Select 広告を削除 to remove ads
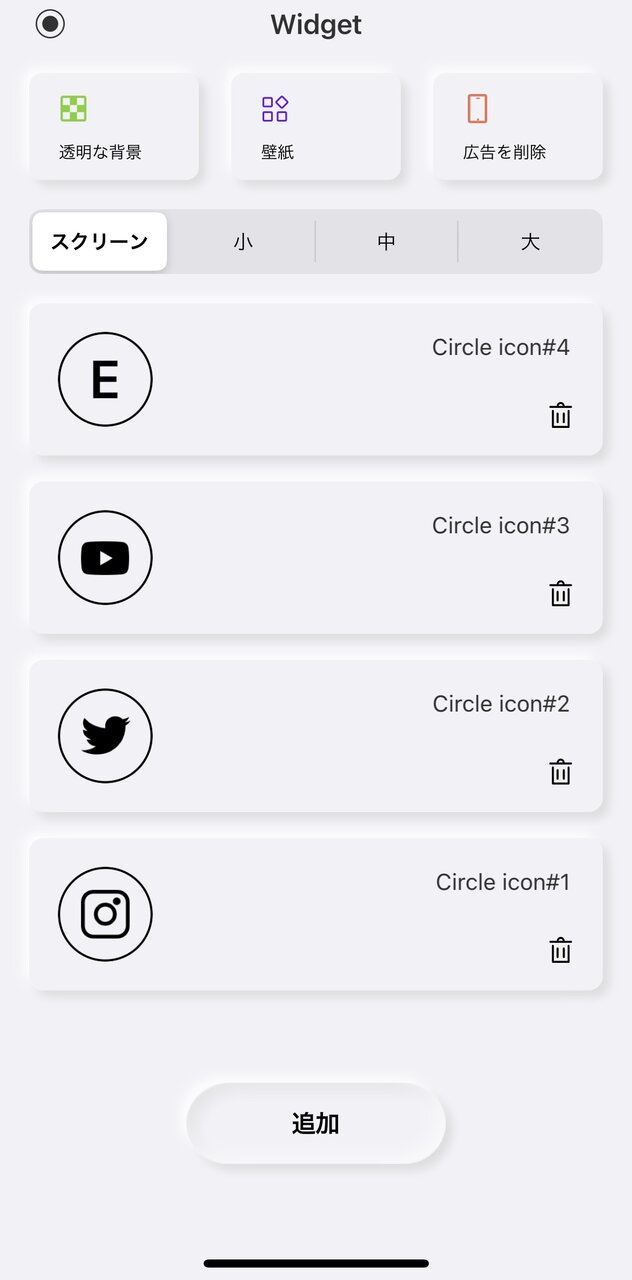This screenshot has height=1280, width=632. coord(518,126)
